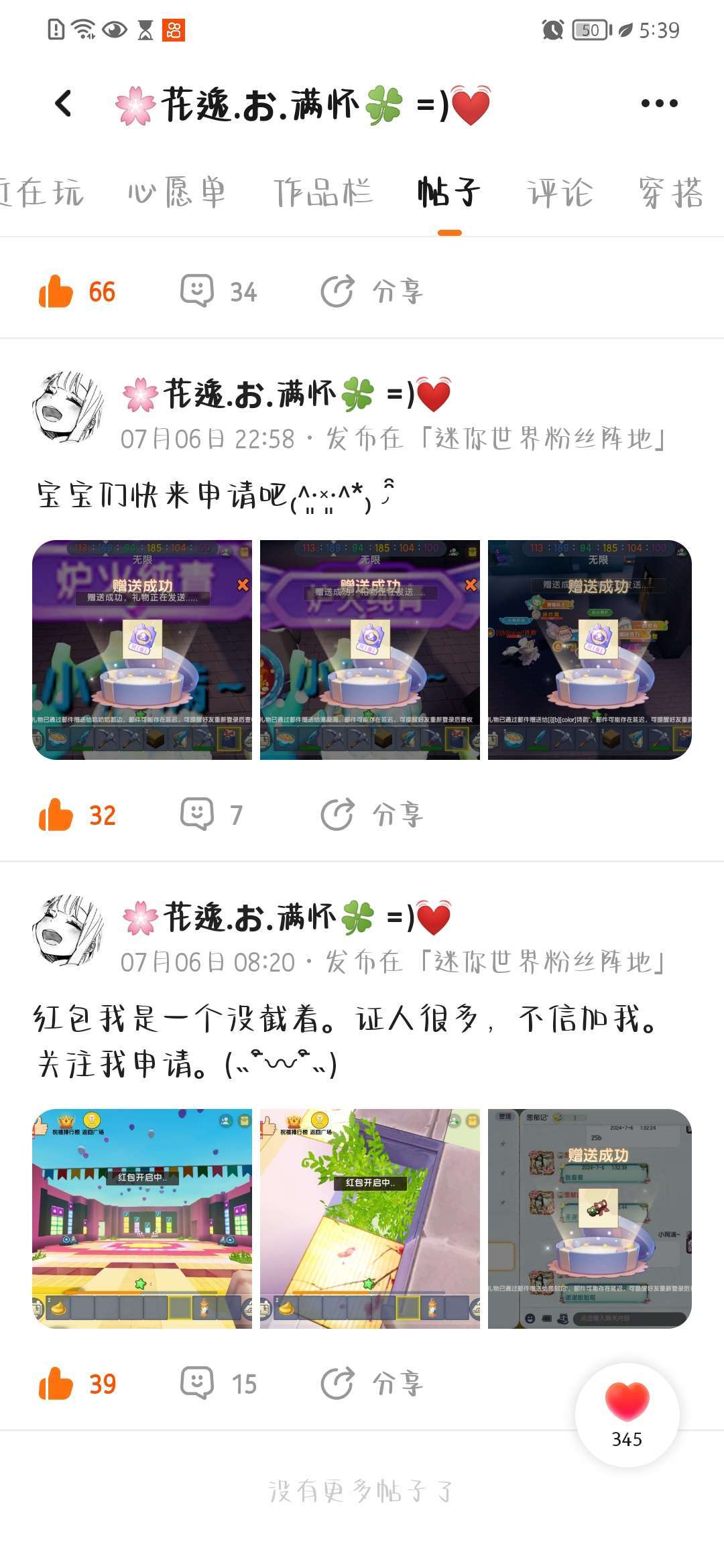
Task: Open the three-dot overflow menu
Action: [659, 104]
